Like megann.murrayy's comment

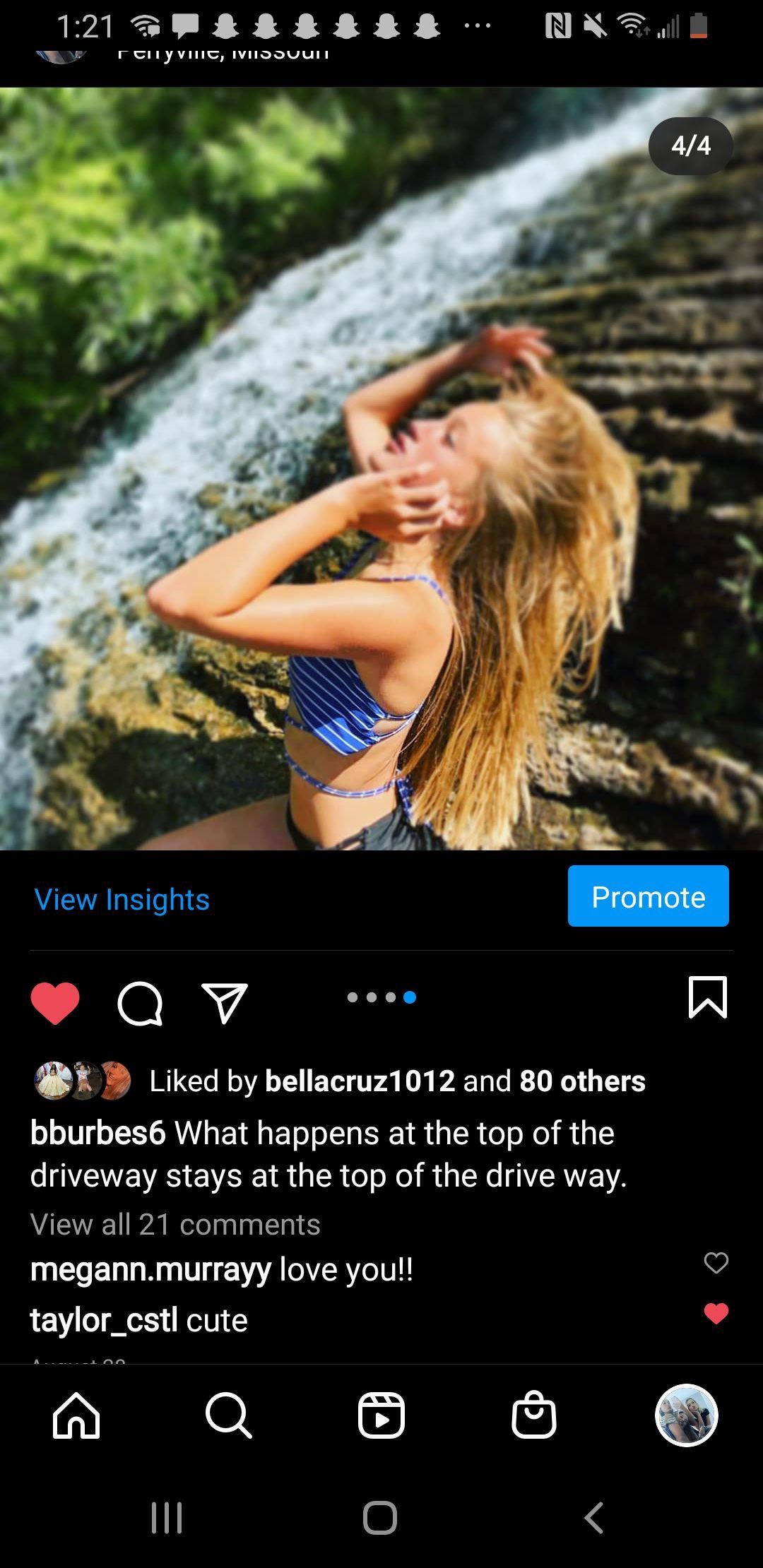716,1263
